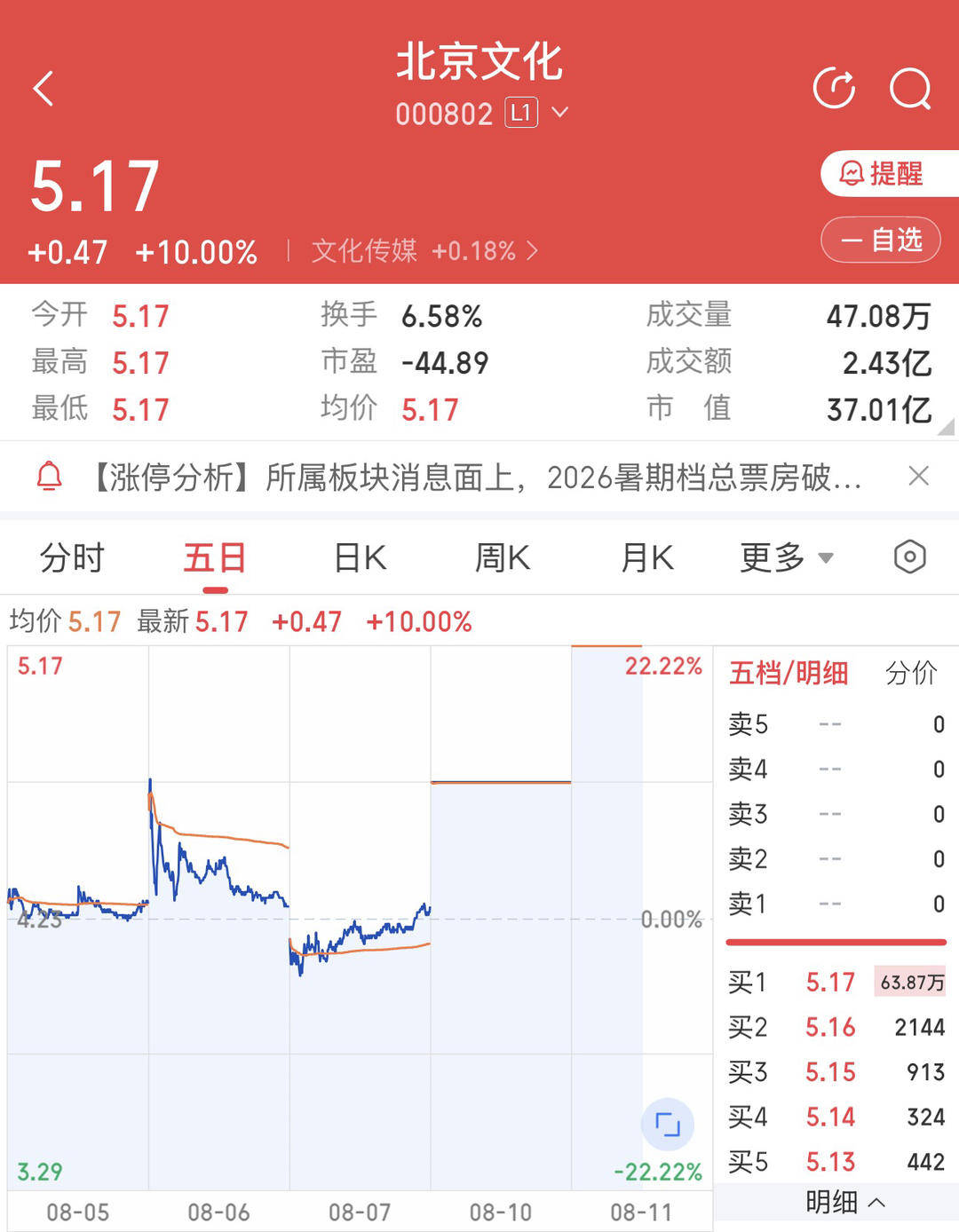Dismiss the 涨停分析 notice banner
Viewport: 959px width, 1232px height.
pyautogui.click(x=919, y=477)
